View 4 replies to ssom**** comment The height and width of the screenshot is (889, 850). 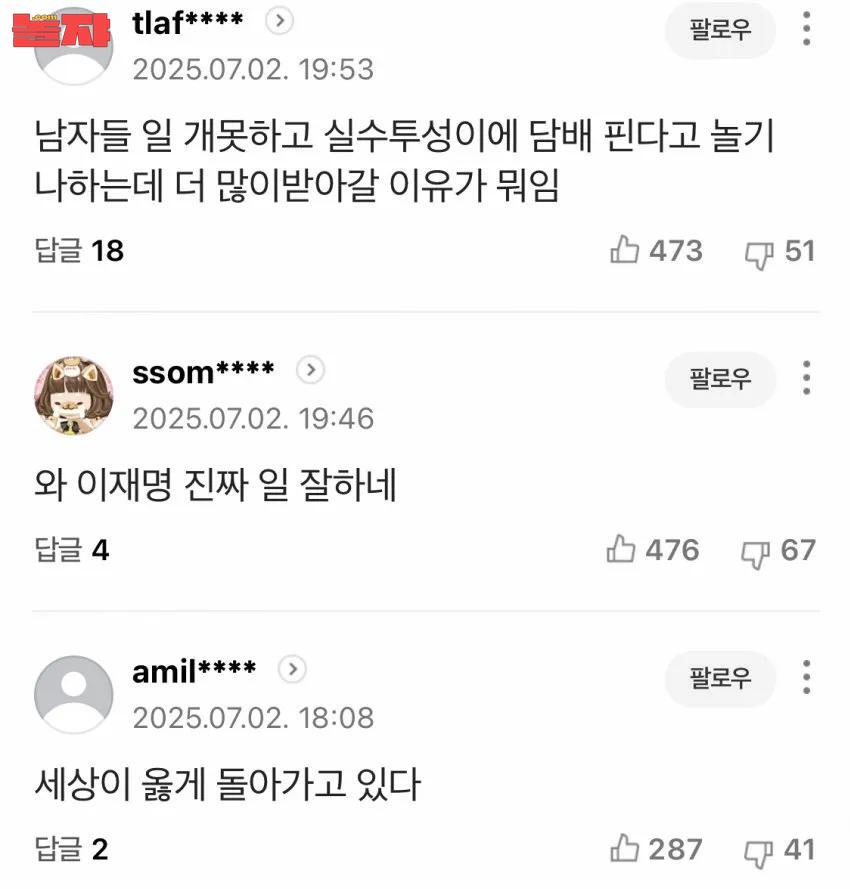pos(72,550)
